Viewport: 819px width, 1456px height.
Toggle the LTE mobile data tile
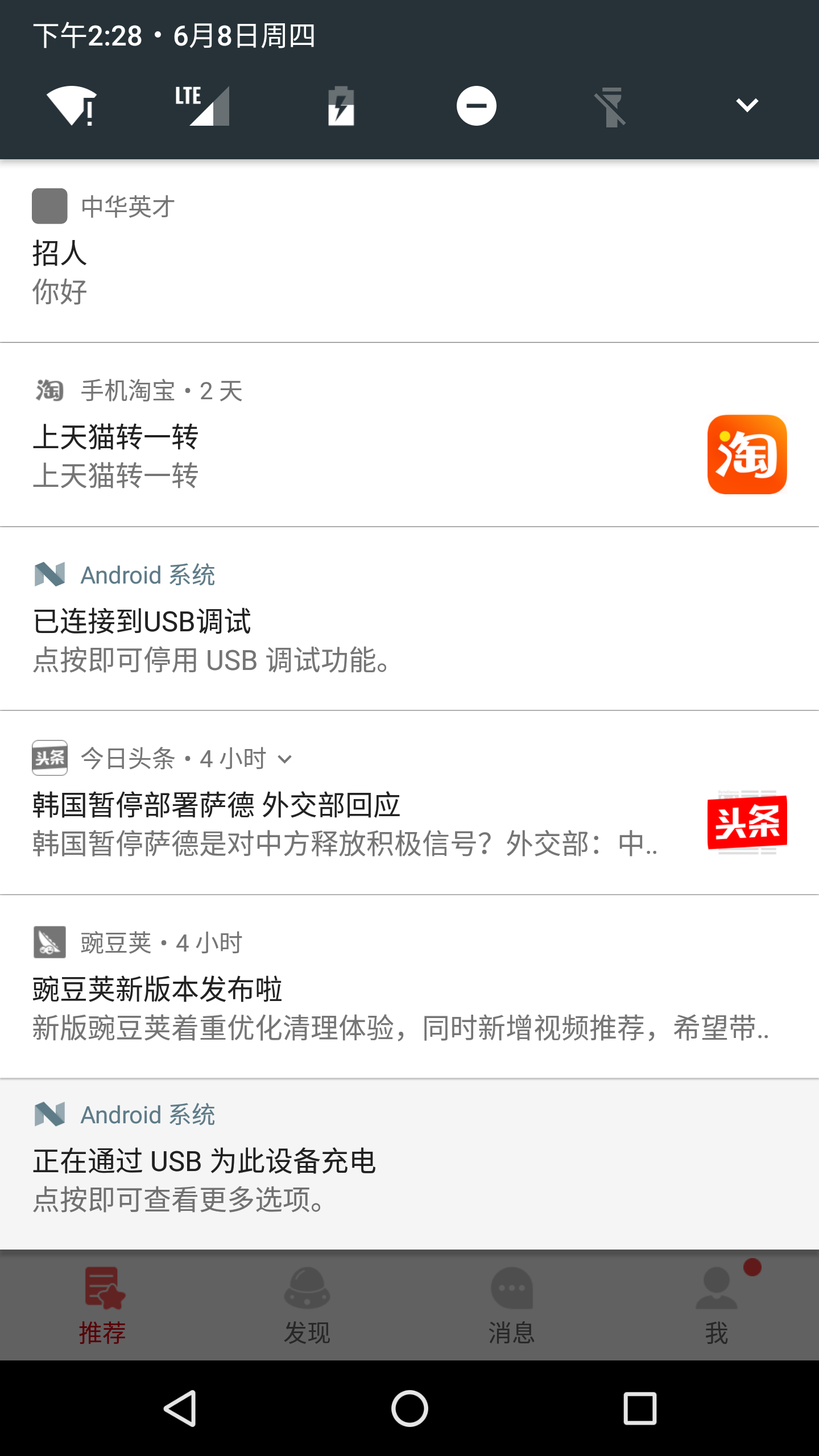[x=203, y=106]
